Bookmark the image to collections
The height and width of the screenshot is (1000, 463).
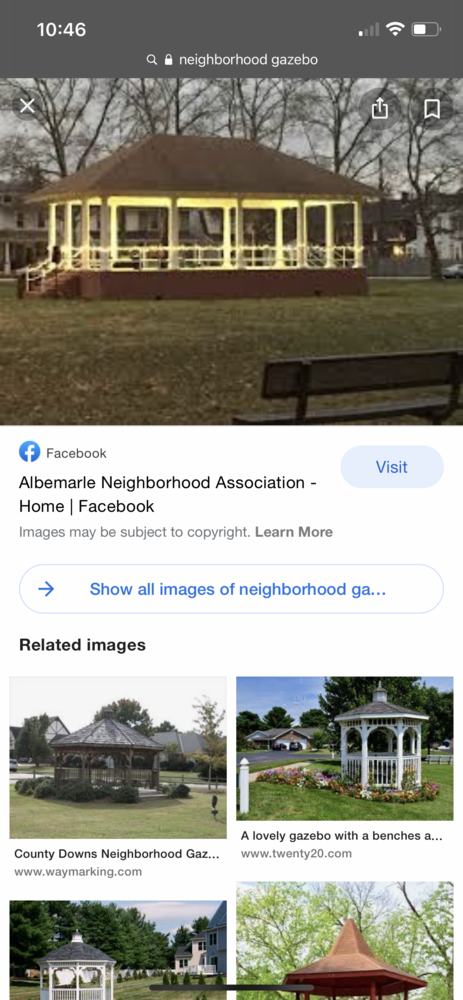click(432, 109)
